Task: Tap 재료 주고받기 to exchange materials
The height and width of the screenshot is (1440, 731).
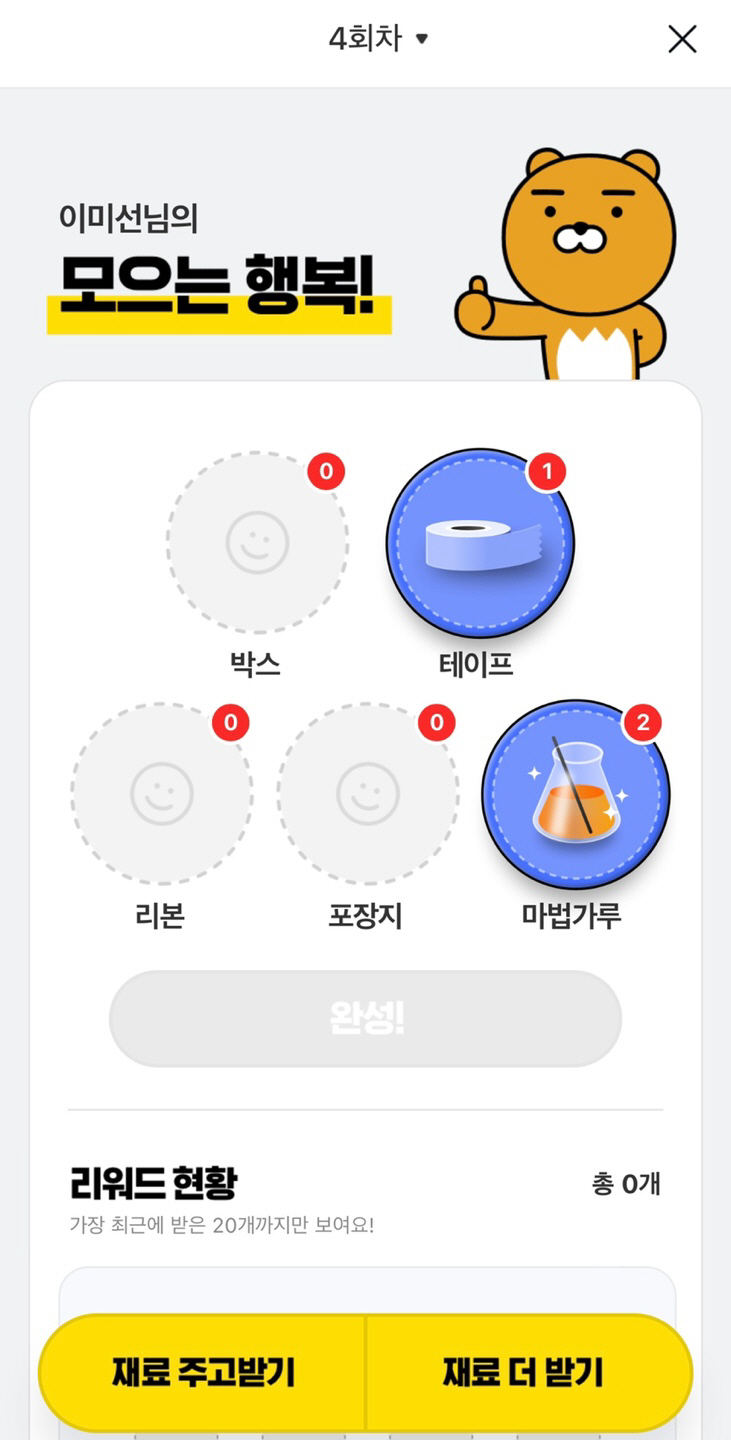Action: 203,1372
